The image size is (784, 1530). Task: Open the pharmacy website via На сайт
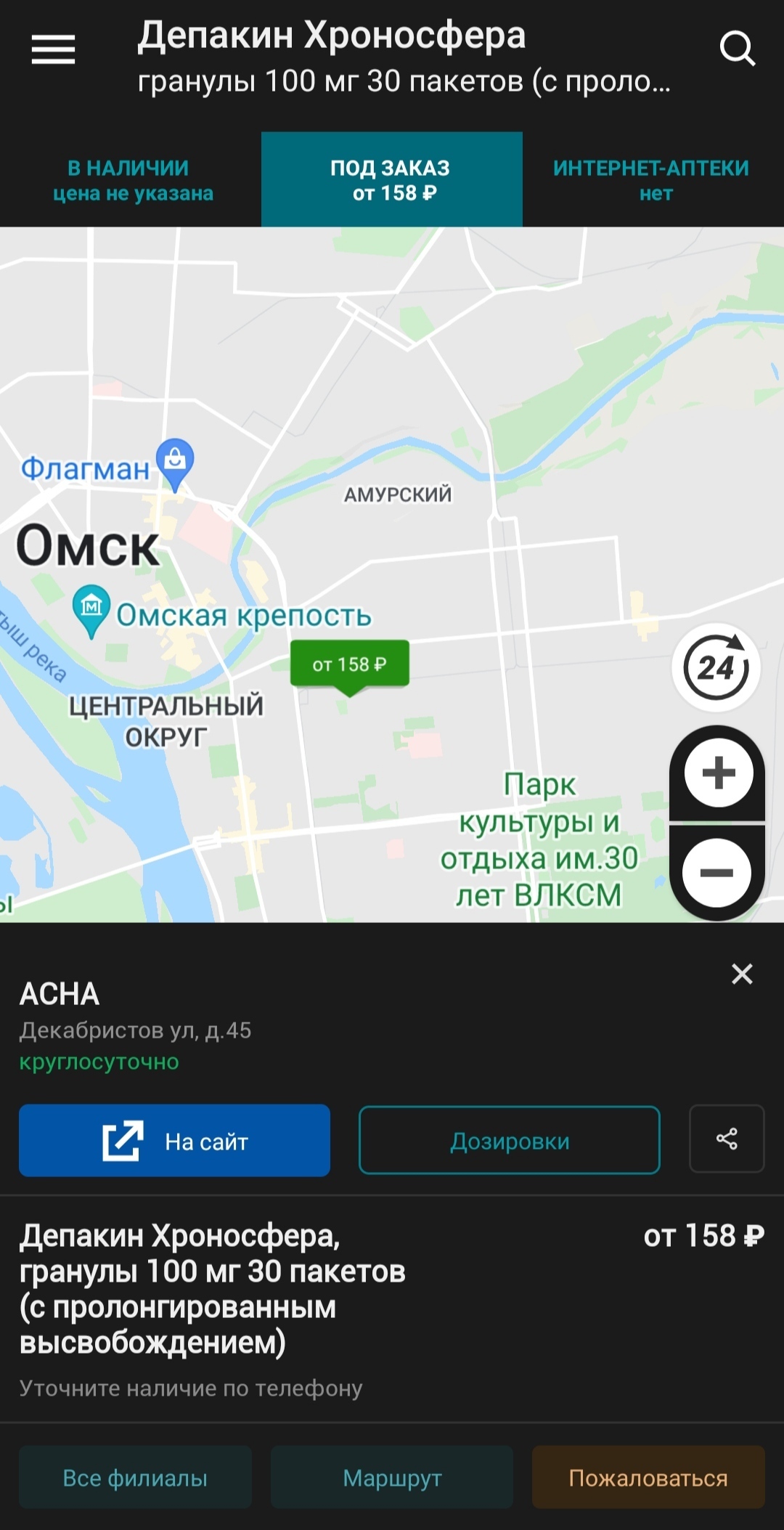pyautogui.click(x=174, y=1141)
